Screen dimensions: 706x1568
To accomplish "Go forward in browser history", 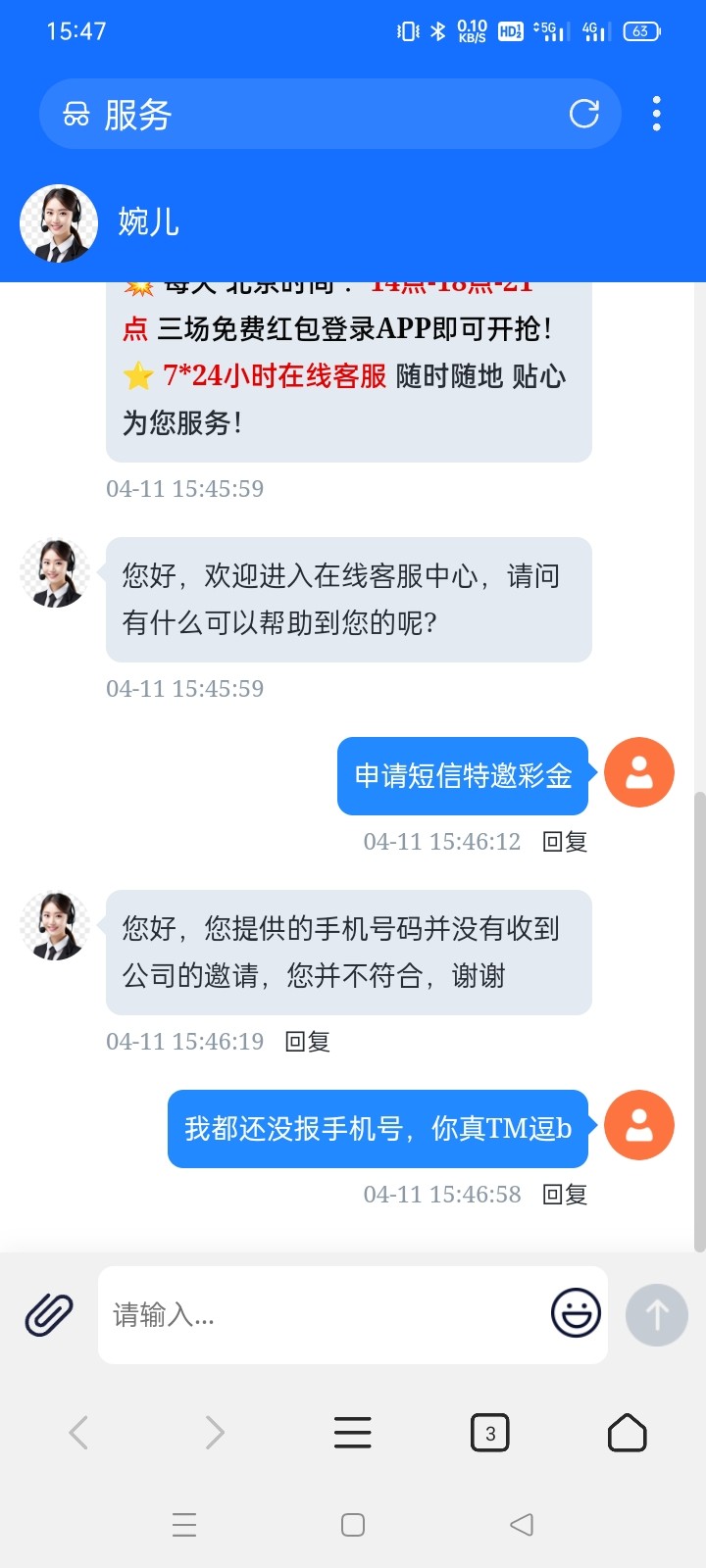I will point(215,1433).
